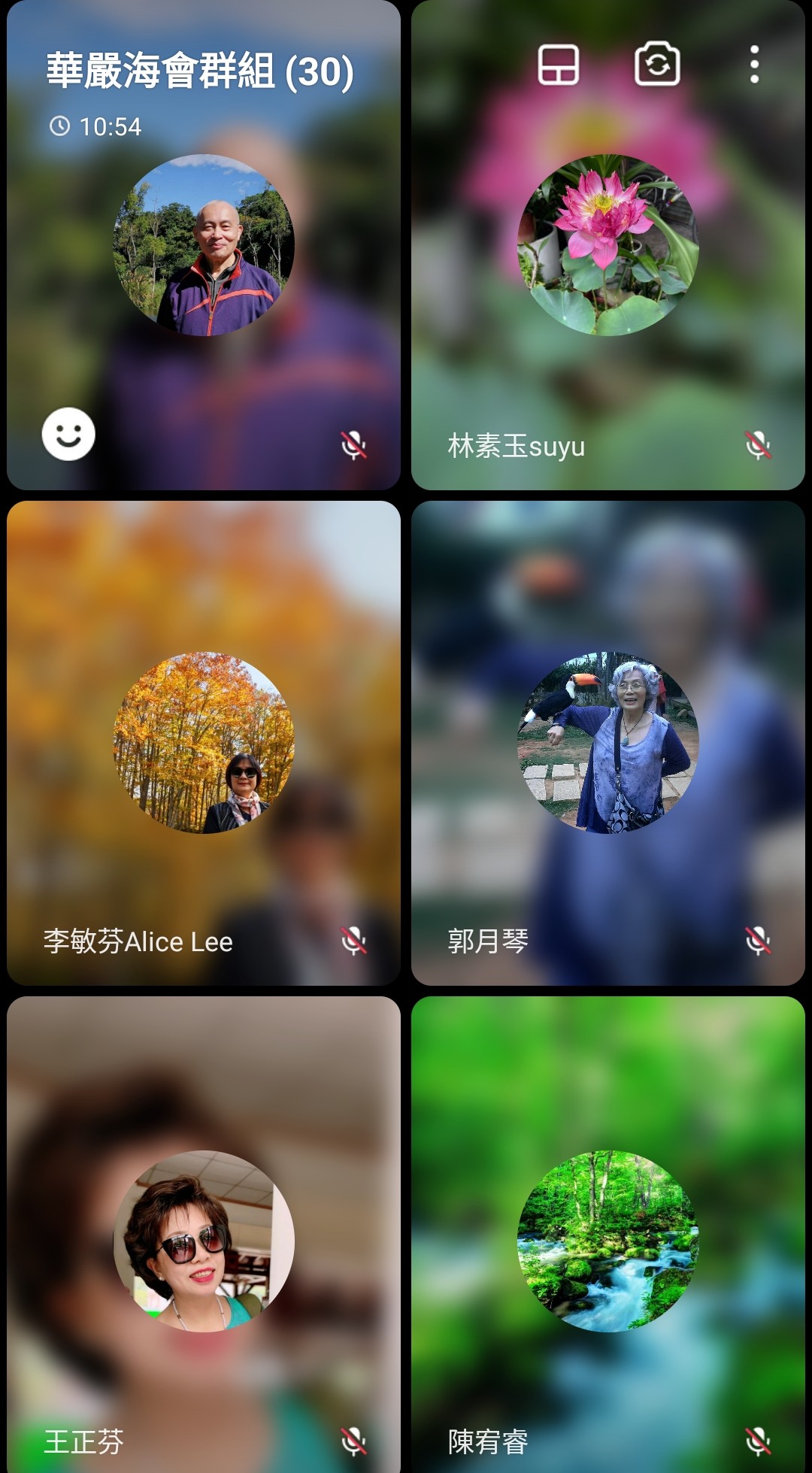The height and width of the screenshot is (1473, 812).
Task: Switch the camera
Action: [x=657, y=65]
